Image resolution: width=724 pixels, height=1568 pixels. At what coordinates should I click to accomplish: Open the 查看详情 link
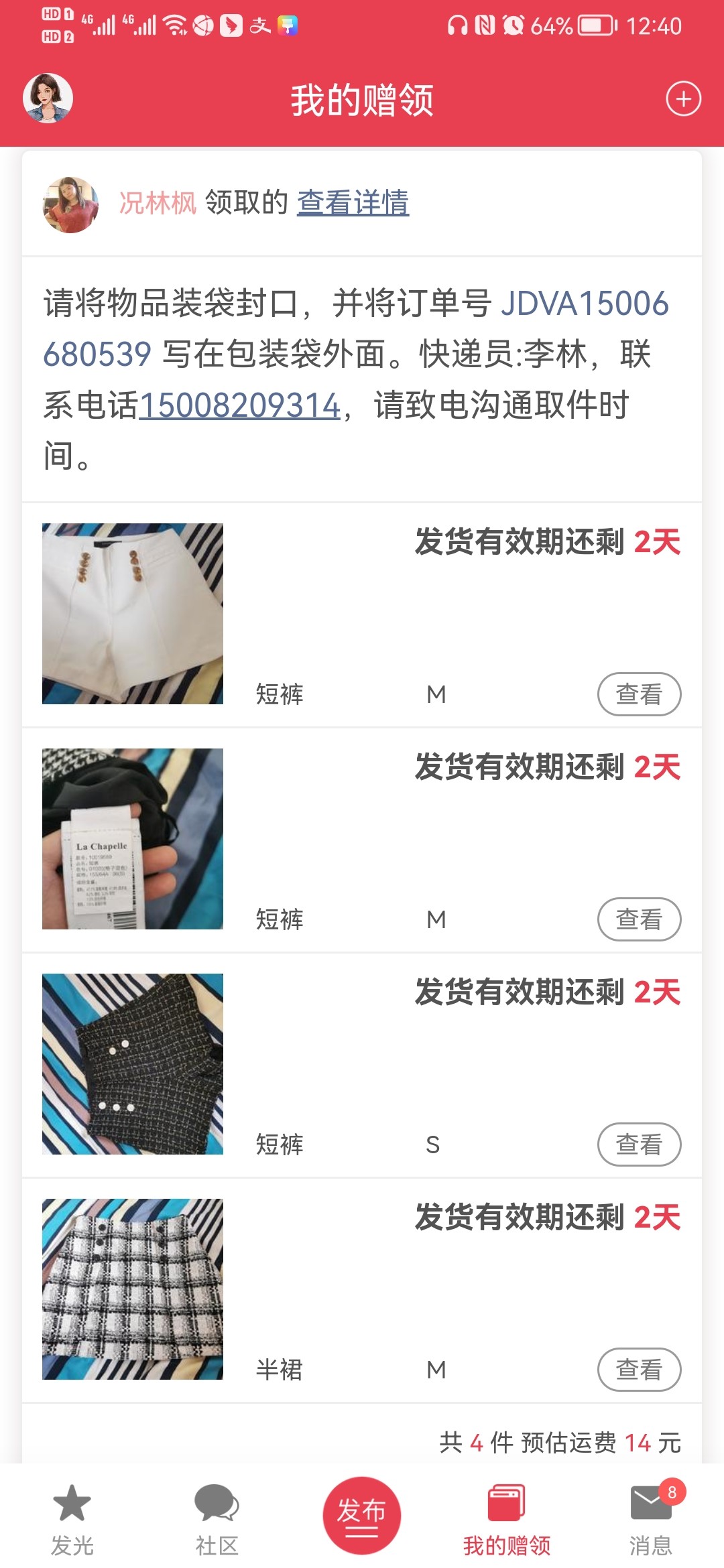353,202
